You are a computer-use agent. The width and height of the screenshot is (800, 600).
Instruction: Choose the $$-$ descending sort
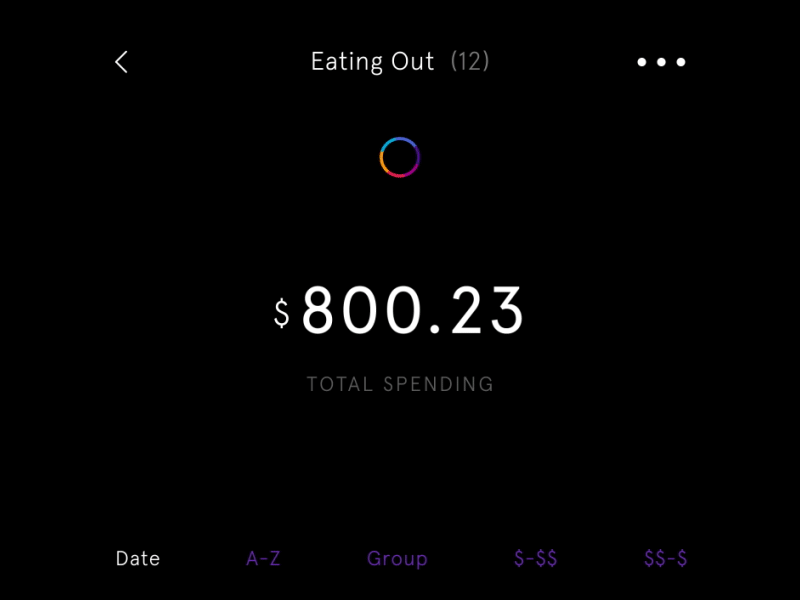(x=665, y=559)
